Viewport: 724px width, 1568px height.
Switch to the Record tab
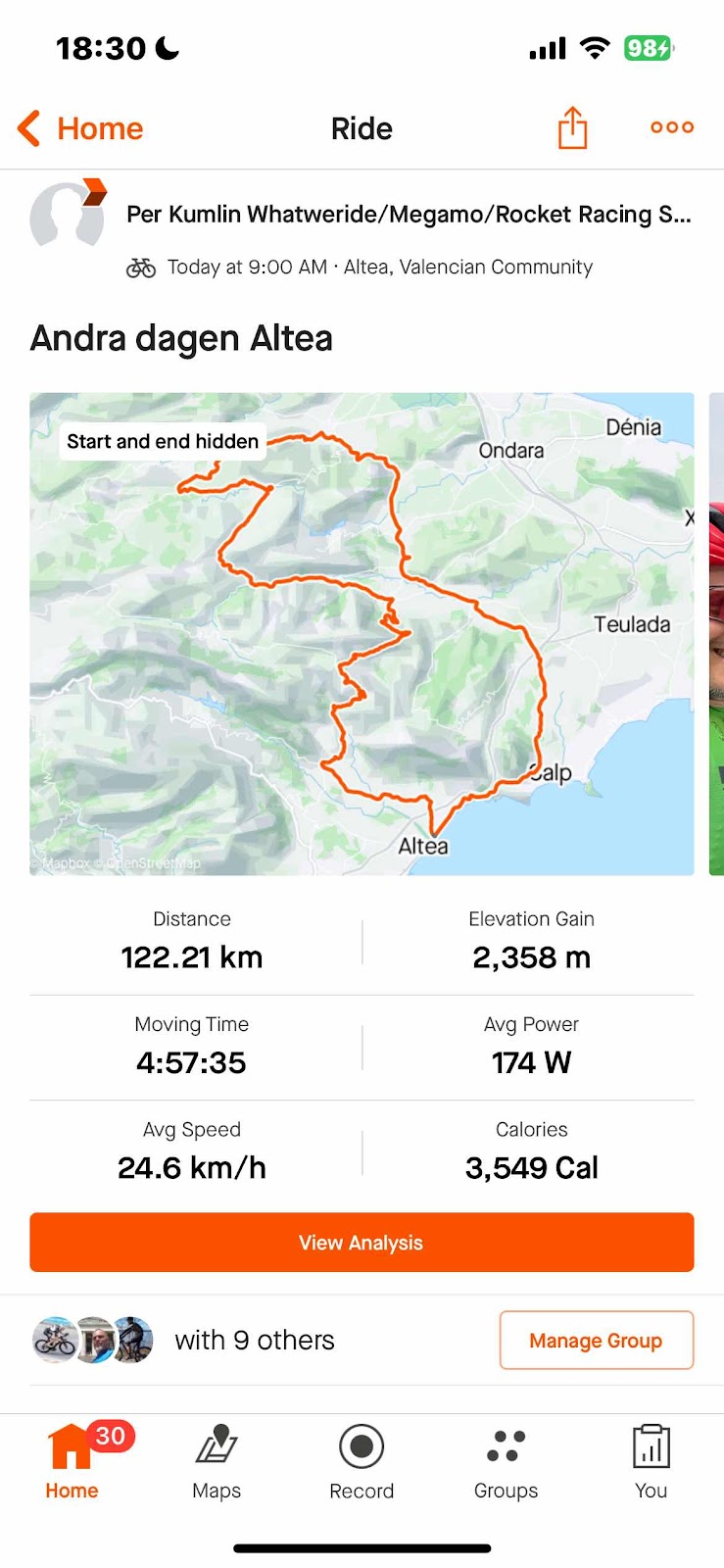pyautogui.click(x=362, y=1462)
